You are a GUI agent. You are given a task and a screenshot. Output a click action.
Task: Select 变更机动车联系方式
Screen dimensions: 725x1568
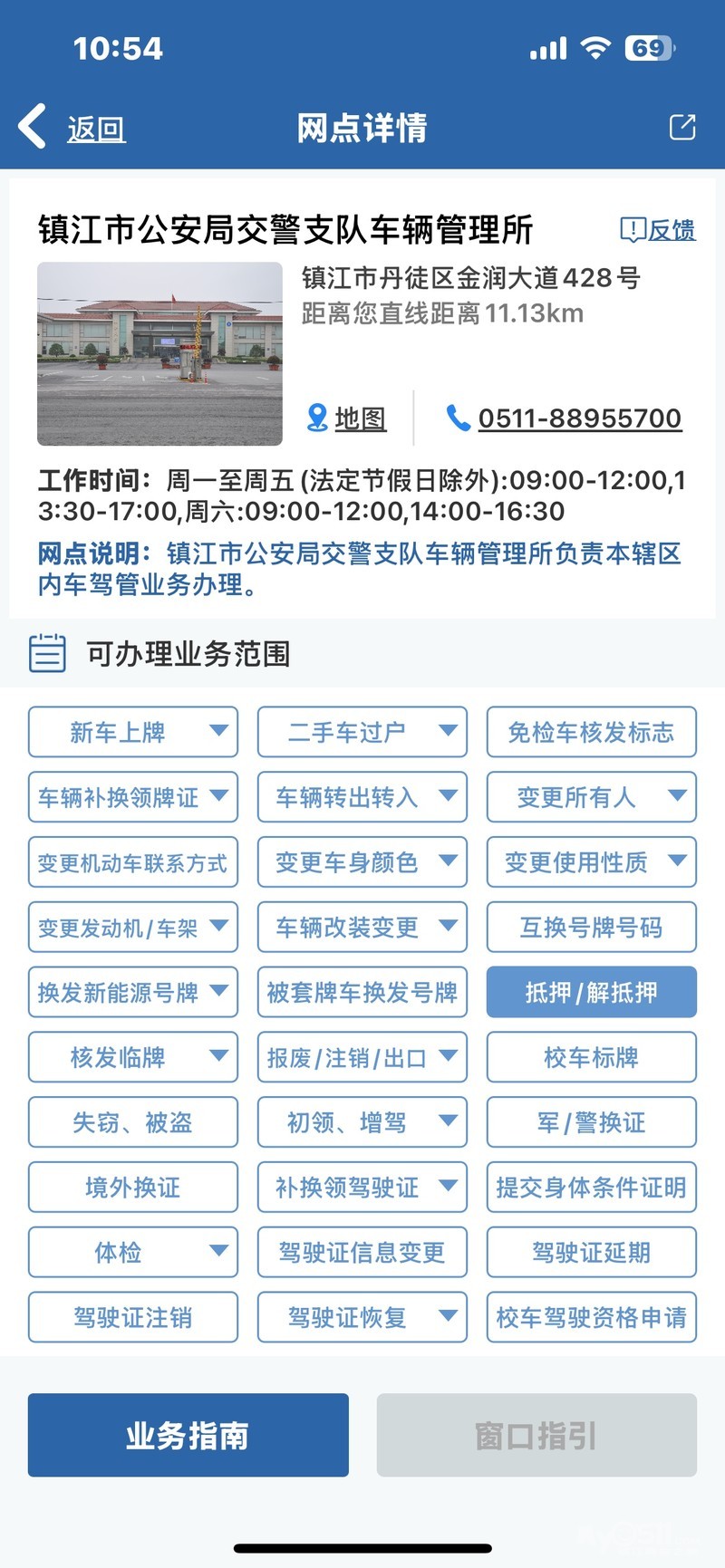(x=133, y=862)
